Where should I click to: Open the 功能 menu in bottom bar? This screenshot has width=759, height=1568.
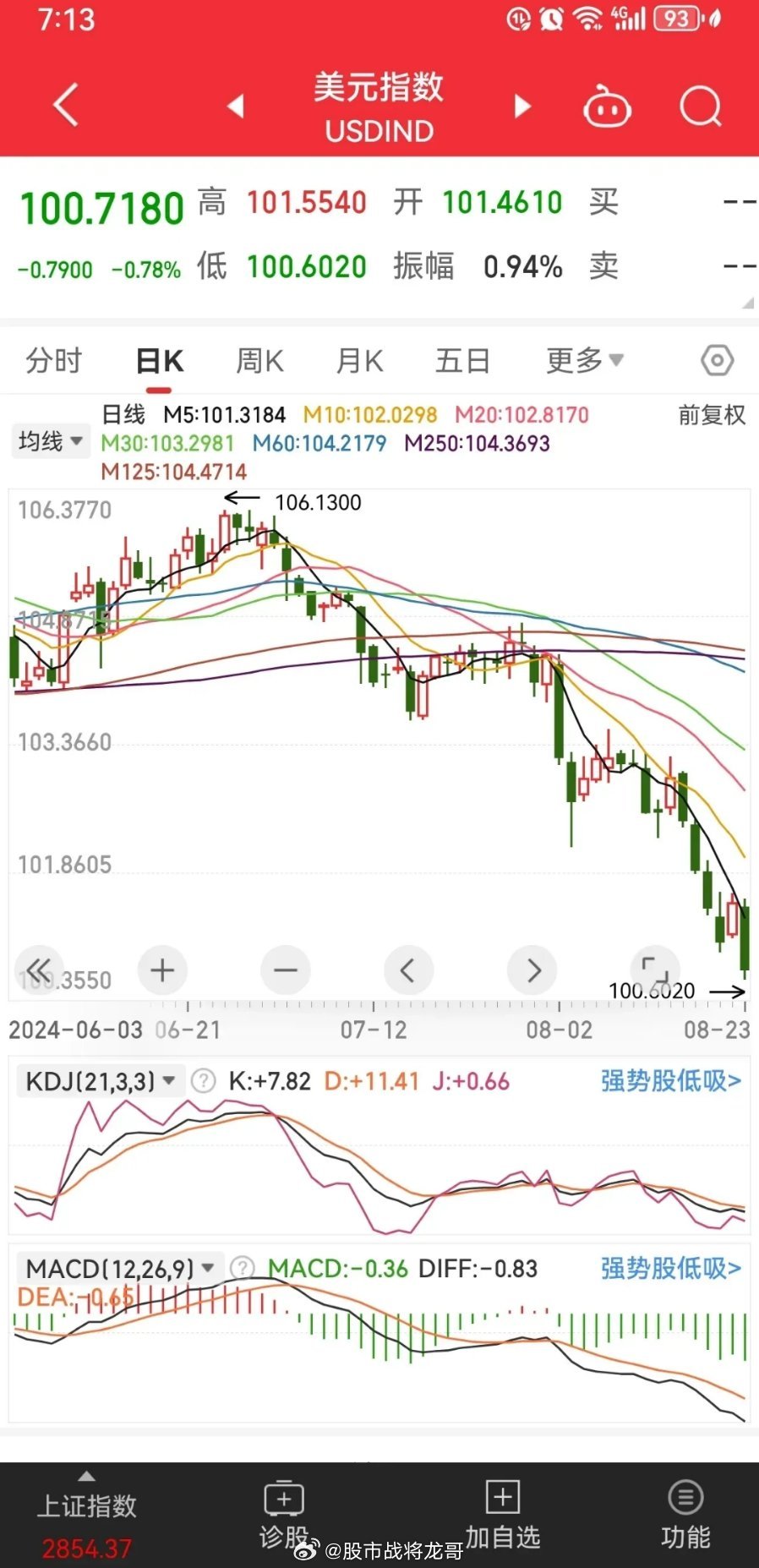click(685, 1515)
